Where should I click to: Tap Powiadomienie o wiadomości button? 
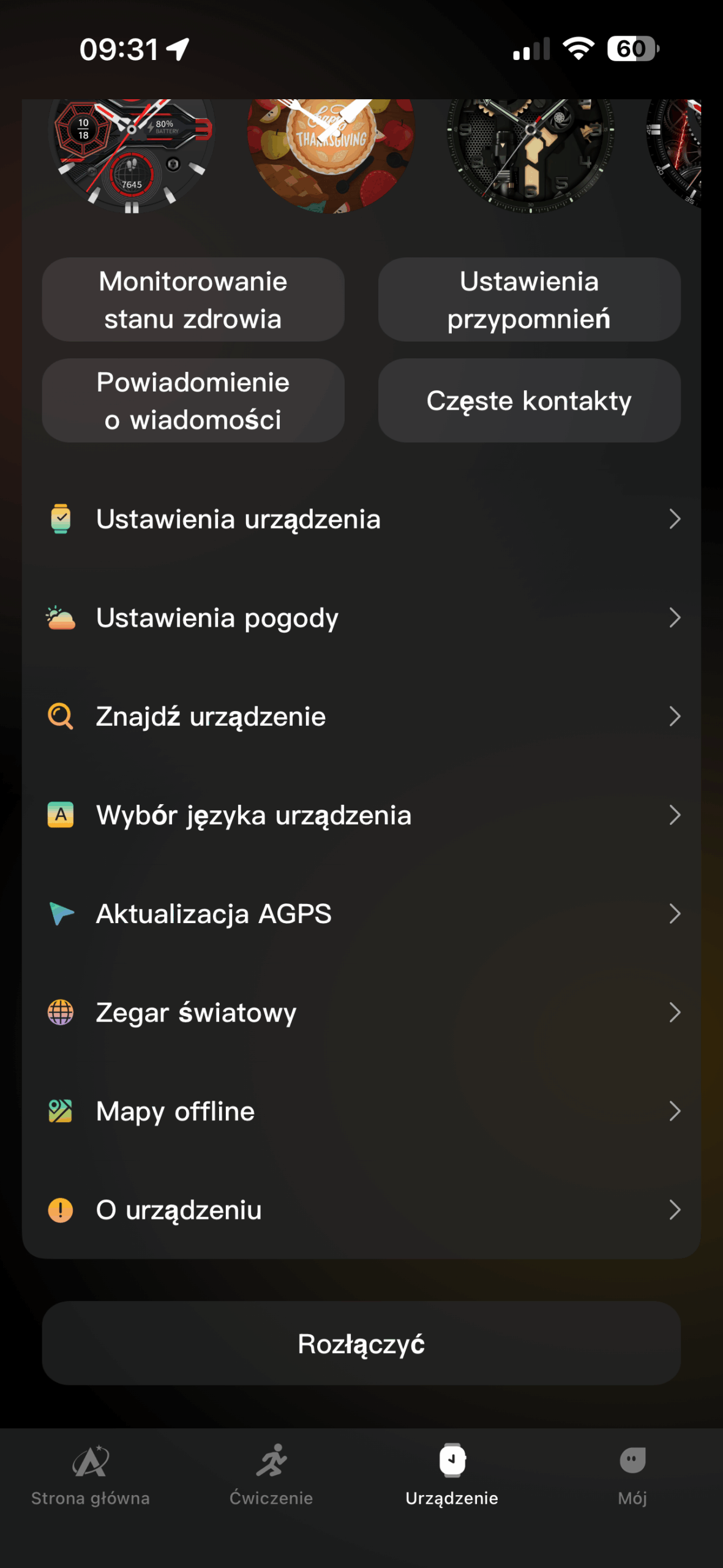point(193,401)
